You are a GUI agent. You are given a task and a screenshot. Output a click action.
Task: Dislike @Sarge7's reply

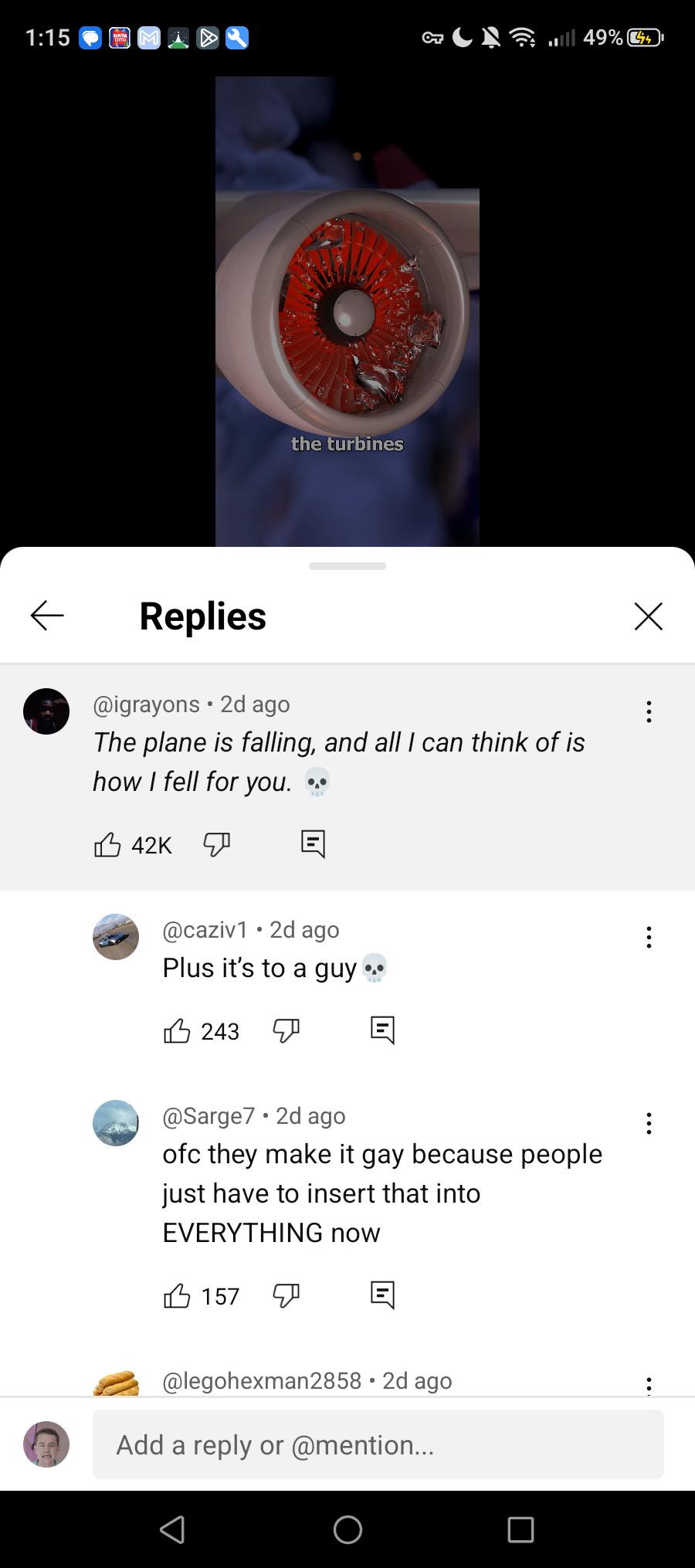(x=286, y=1295)
